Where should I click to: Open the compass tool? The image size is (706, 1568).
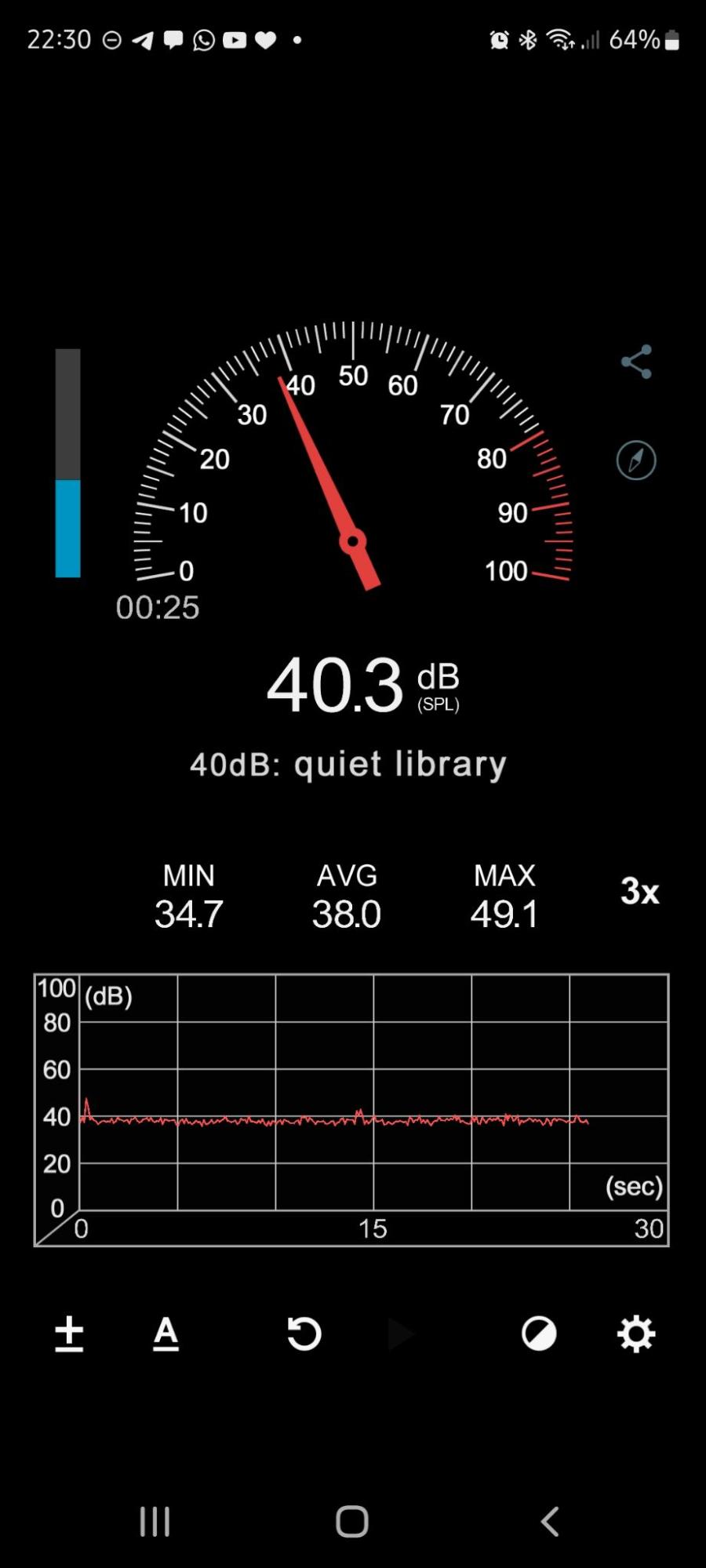[x=636, y=460]
